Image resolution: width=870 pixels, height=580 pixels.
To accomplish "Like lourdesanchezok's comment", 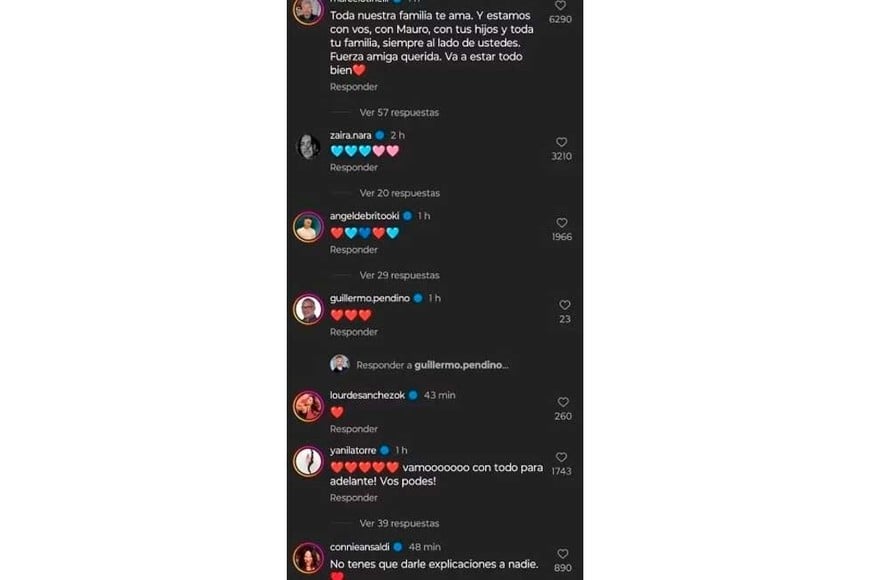I will pos(562,402).
